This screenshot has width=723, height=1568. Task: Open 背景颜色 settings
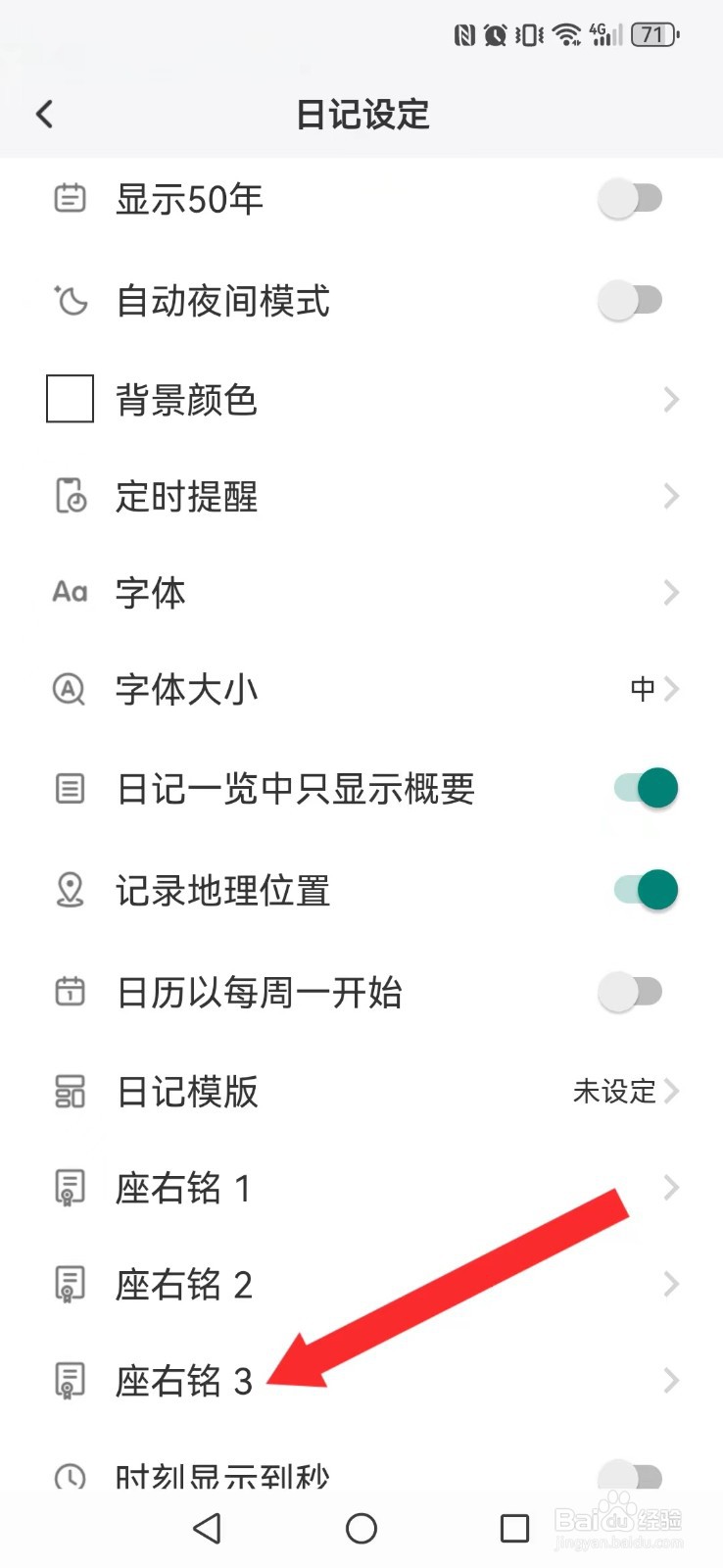[361, 400]
